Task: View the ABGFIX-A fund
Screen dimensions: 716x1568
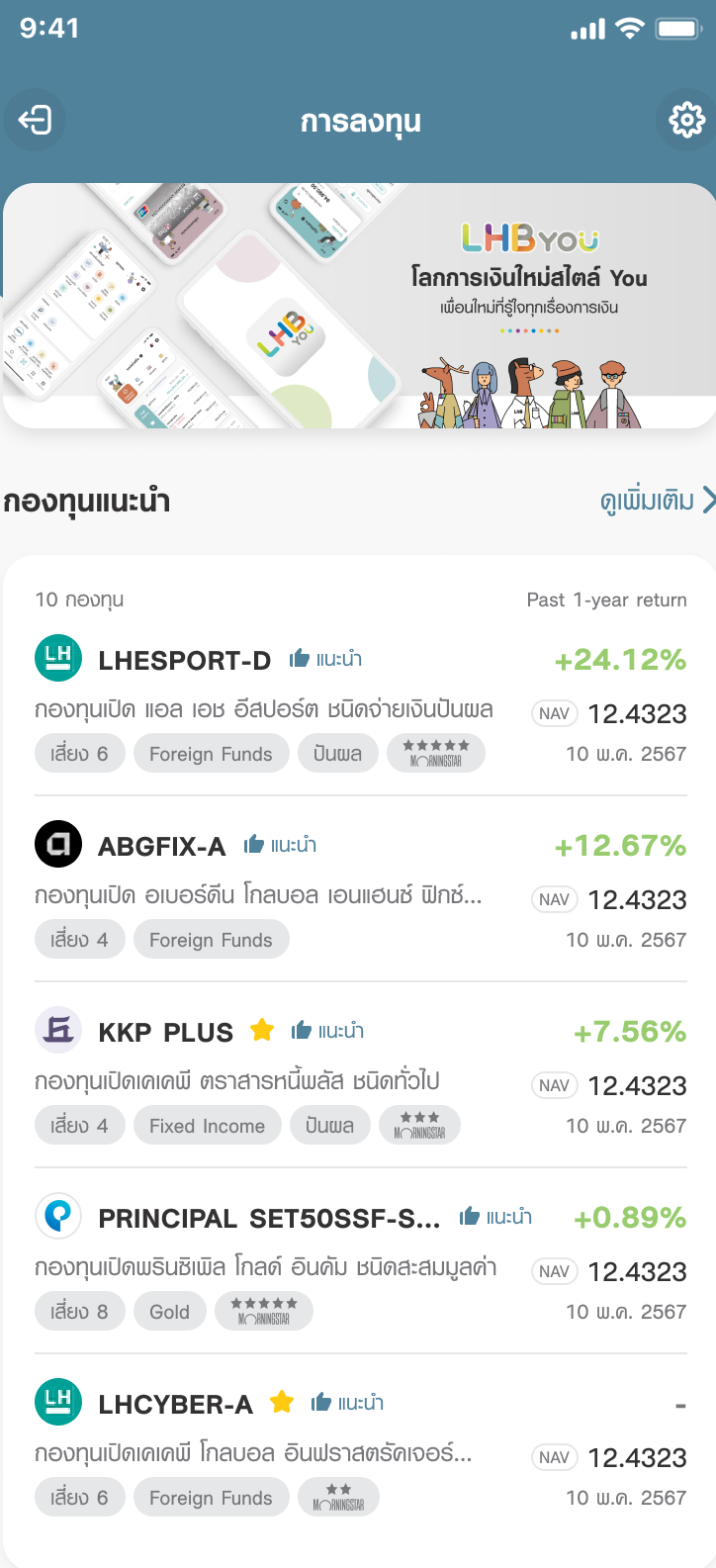Action: click(x=360, y=888)
